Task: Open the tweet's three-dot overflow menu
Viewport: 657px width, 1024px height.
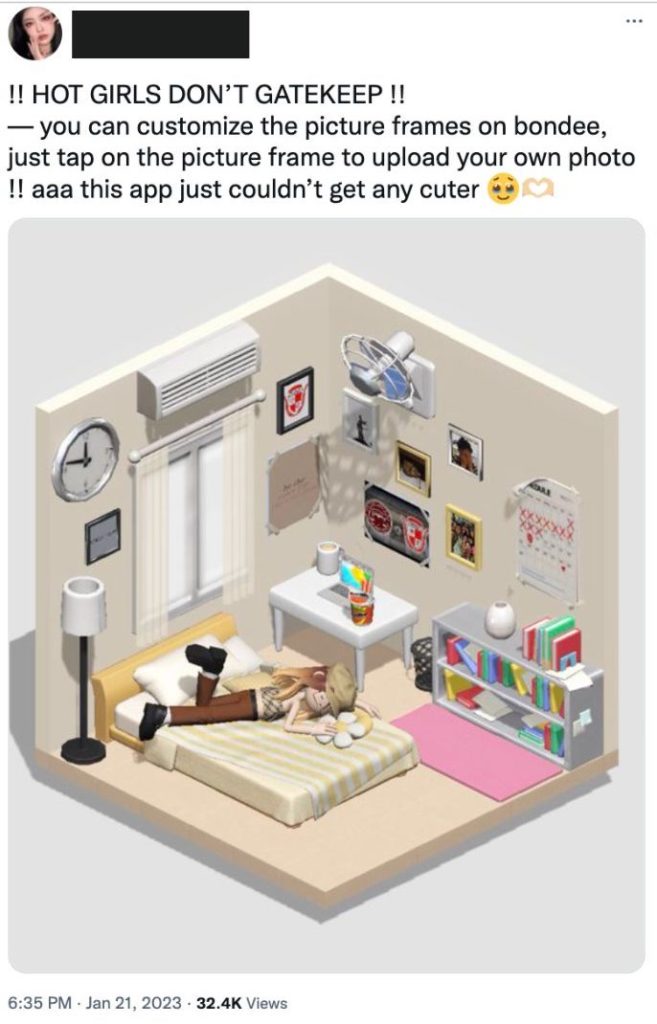Action: (634, 20)
